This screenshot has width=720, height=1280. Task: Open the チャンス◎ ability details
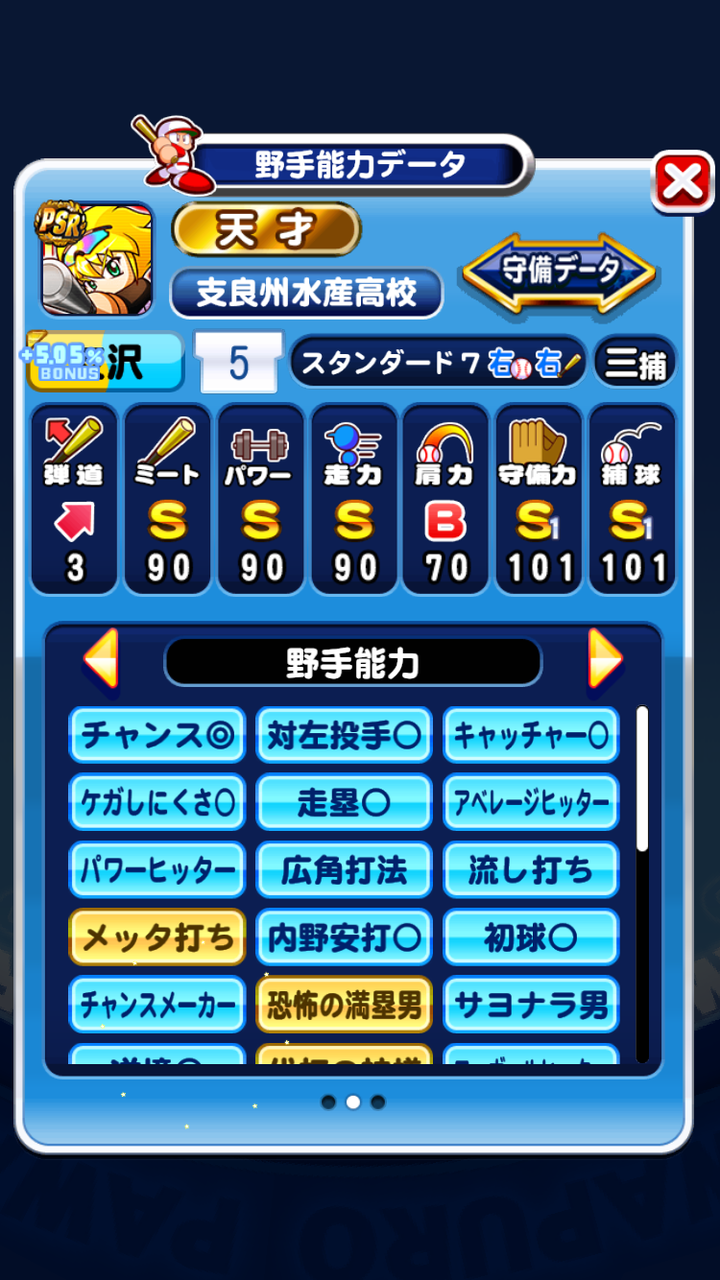click(157, 735)
